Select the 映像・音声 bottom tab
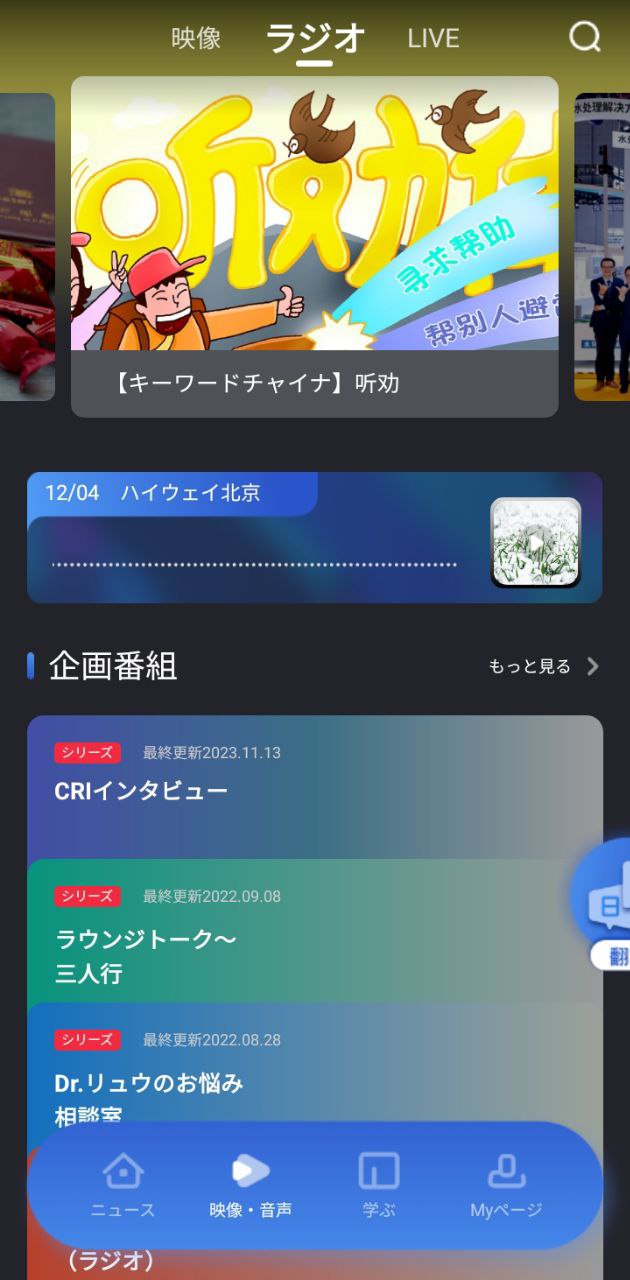630x1280 pixels. pos(250,1185)
